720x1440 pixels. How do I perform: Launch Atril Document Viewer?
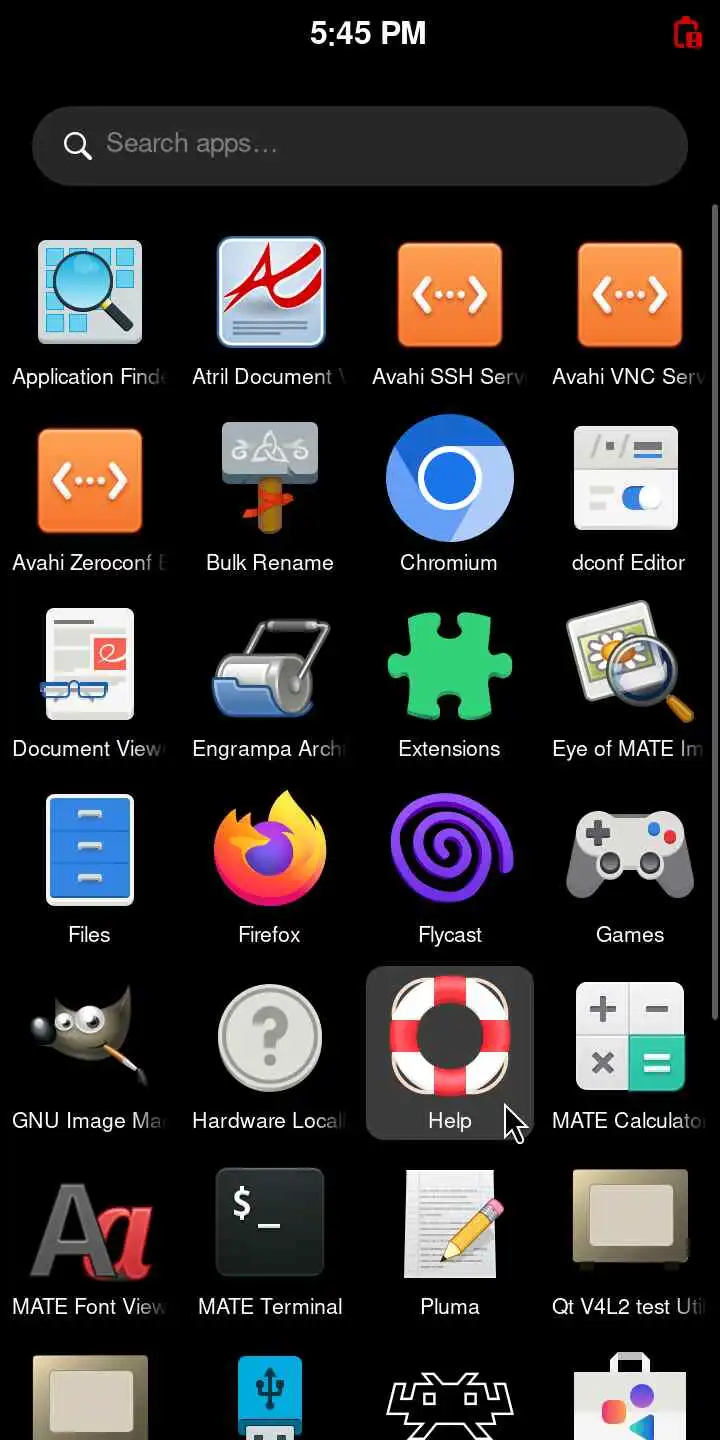pos(270,293)
